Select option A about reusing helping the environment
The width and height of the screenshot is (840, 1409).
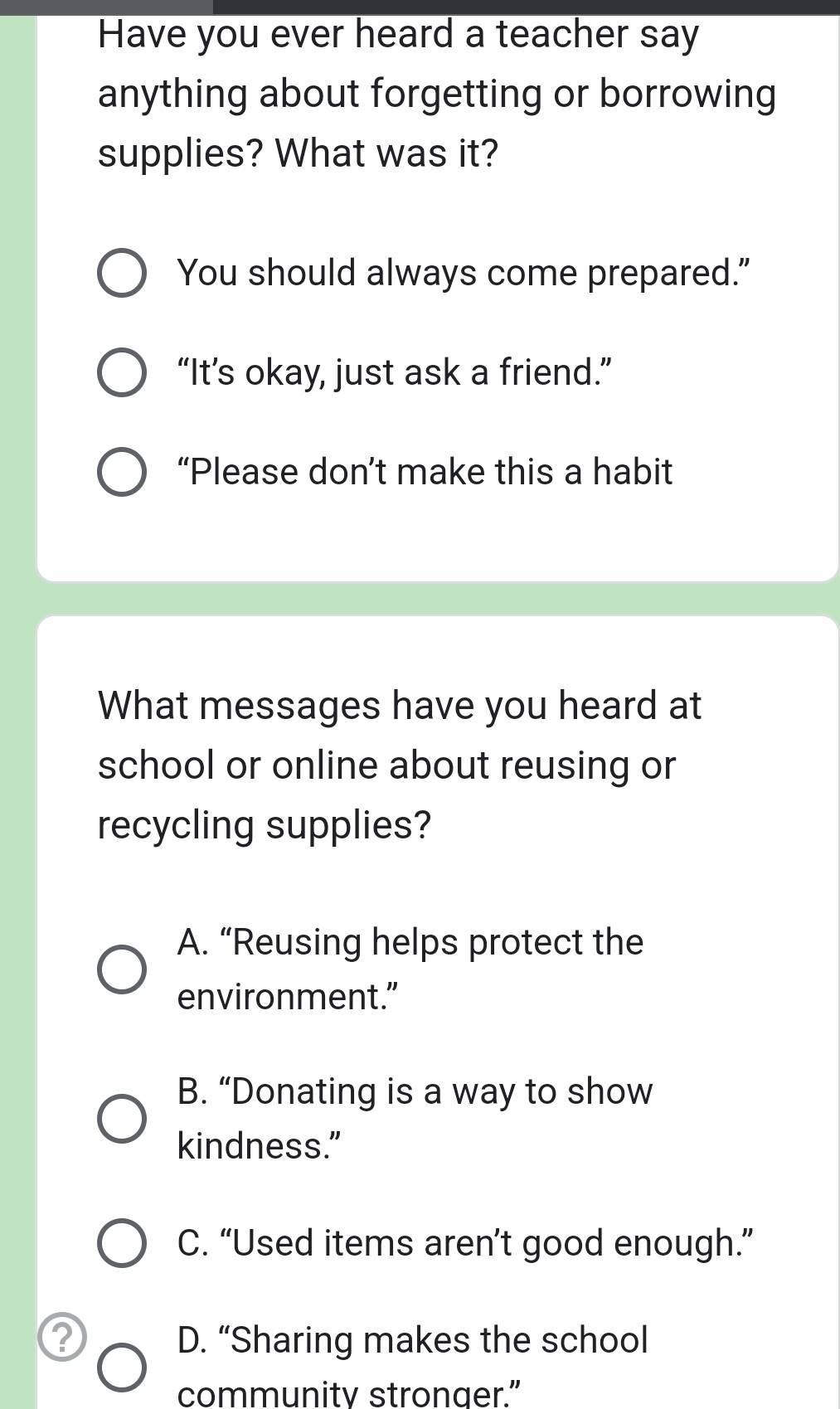(410, 969)
